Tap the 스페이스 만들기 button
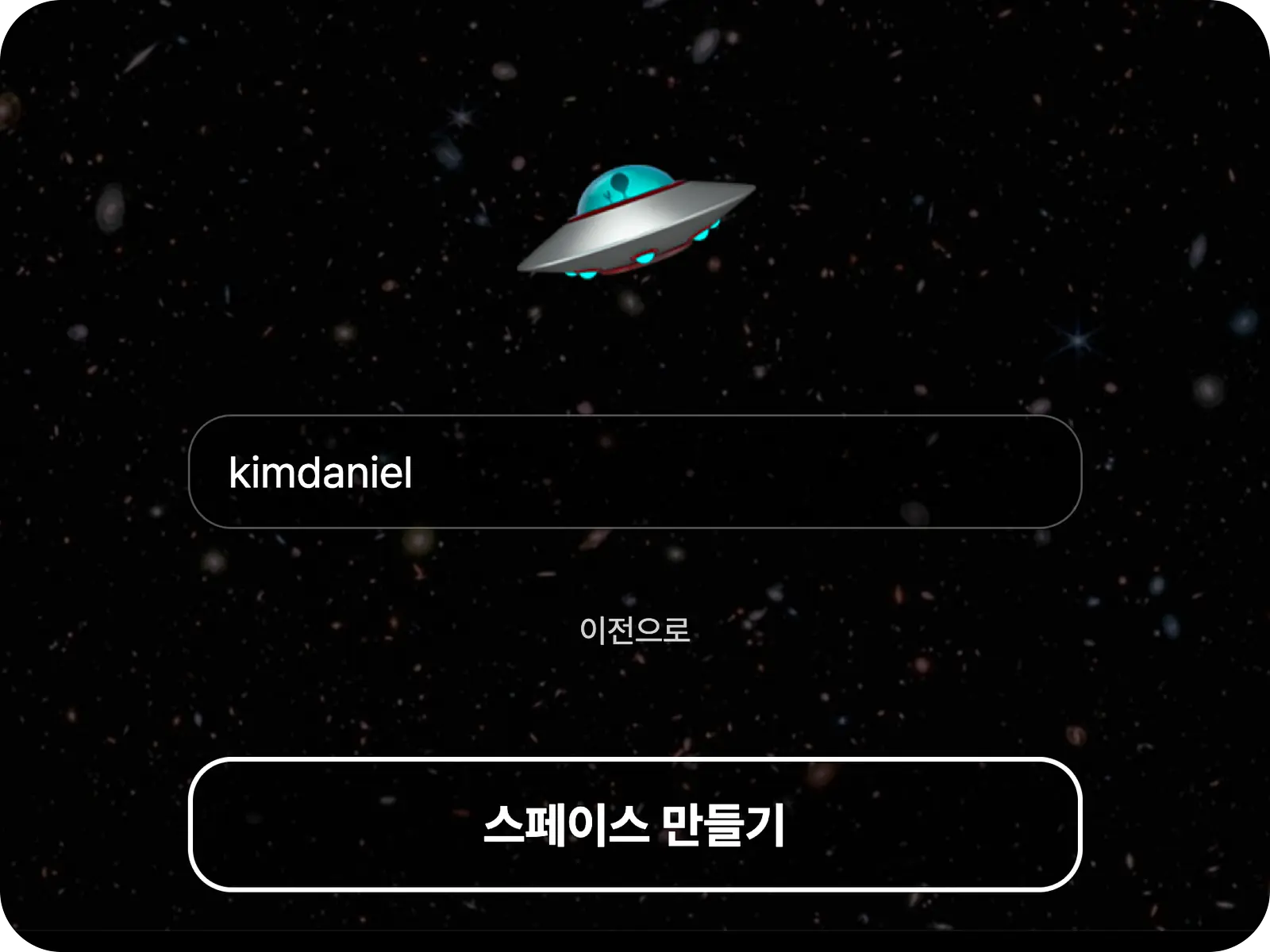1270x952 pixels. tap(635, 824)
